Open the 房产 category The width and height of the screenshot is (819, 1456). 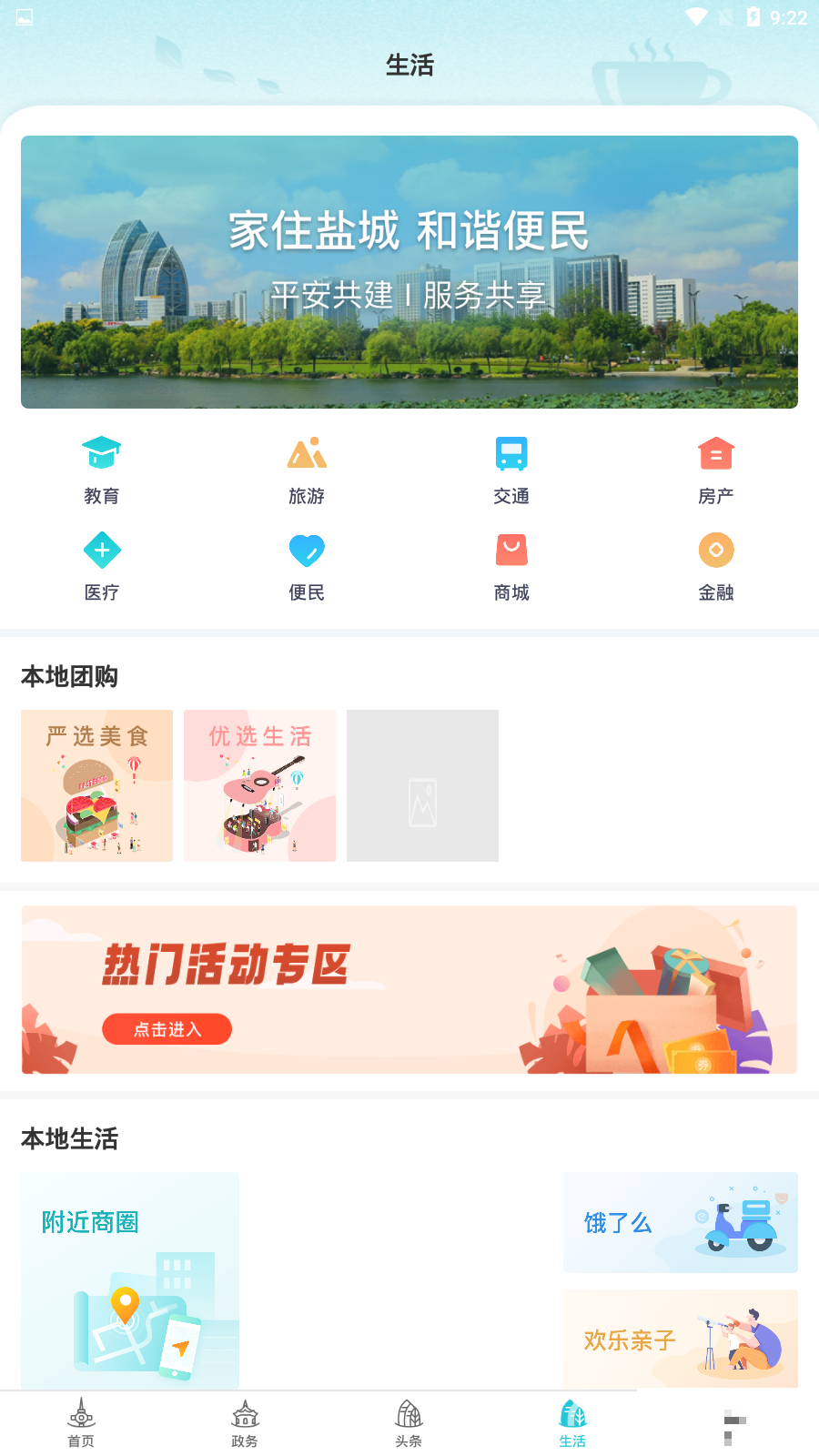tap(716, 470)
